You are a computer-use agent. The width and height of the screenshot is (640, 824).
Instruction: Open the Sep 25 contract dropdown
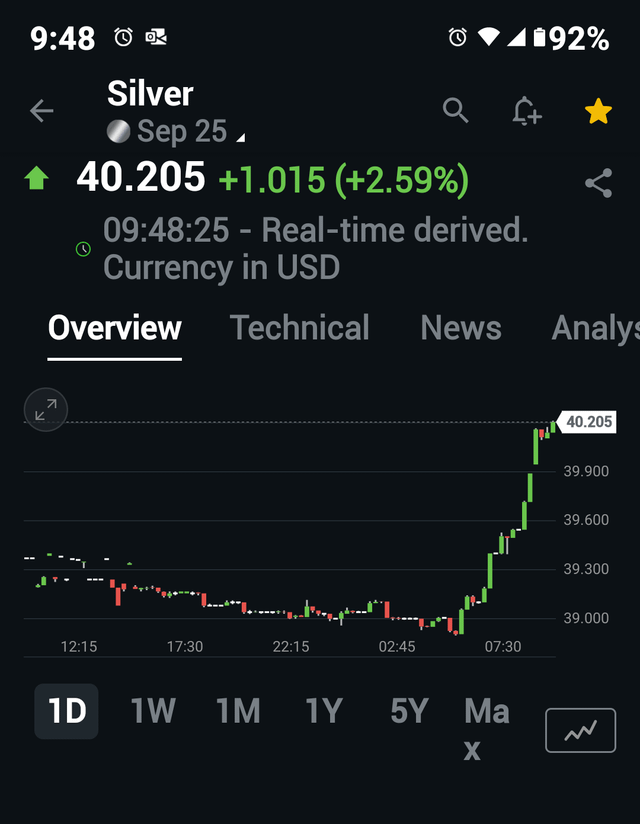click(180, 131)
